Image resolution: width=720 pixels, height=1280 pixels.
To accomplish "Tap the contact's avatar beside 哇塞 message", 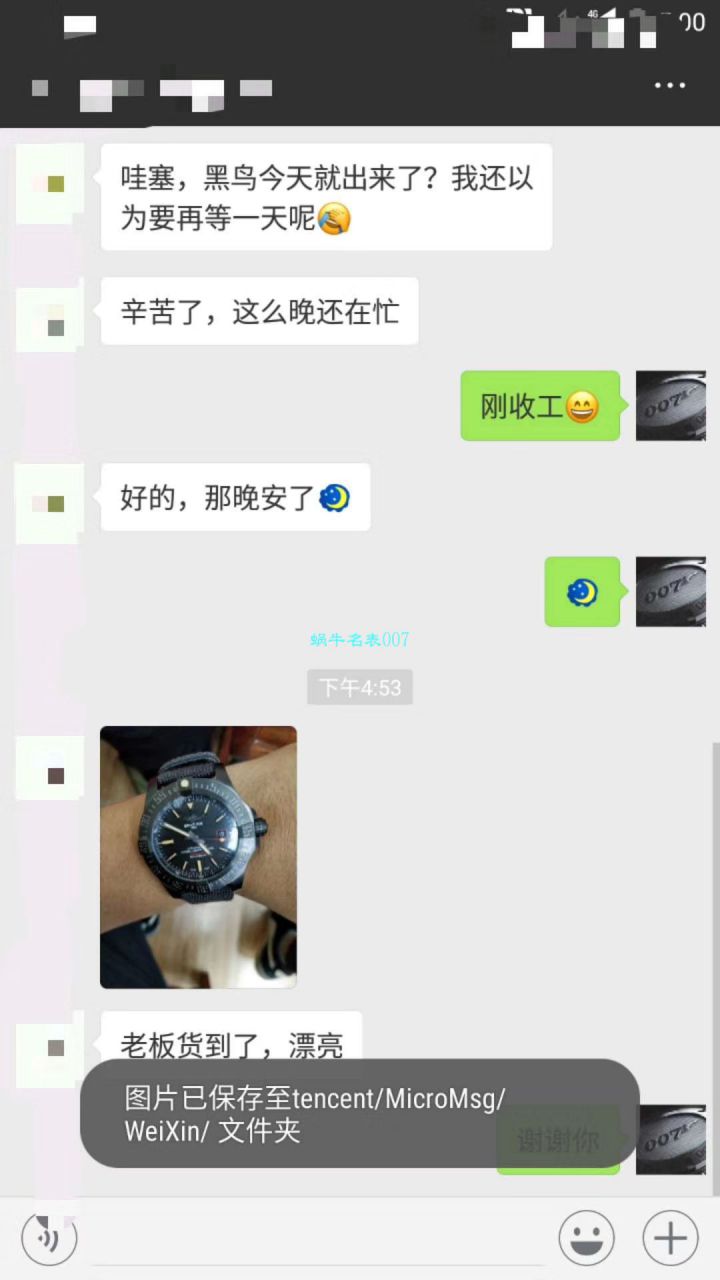I will point(50,182).
